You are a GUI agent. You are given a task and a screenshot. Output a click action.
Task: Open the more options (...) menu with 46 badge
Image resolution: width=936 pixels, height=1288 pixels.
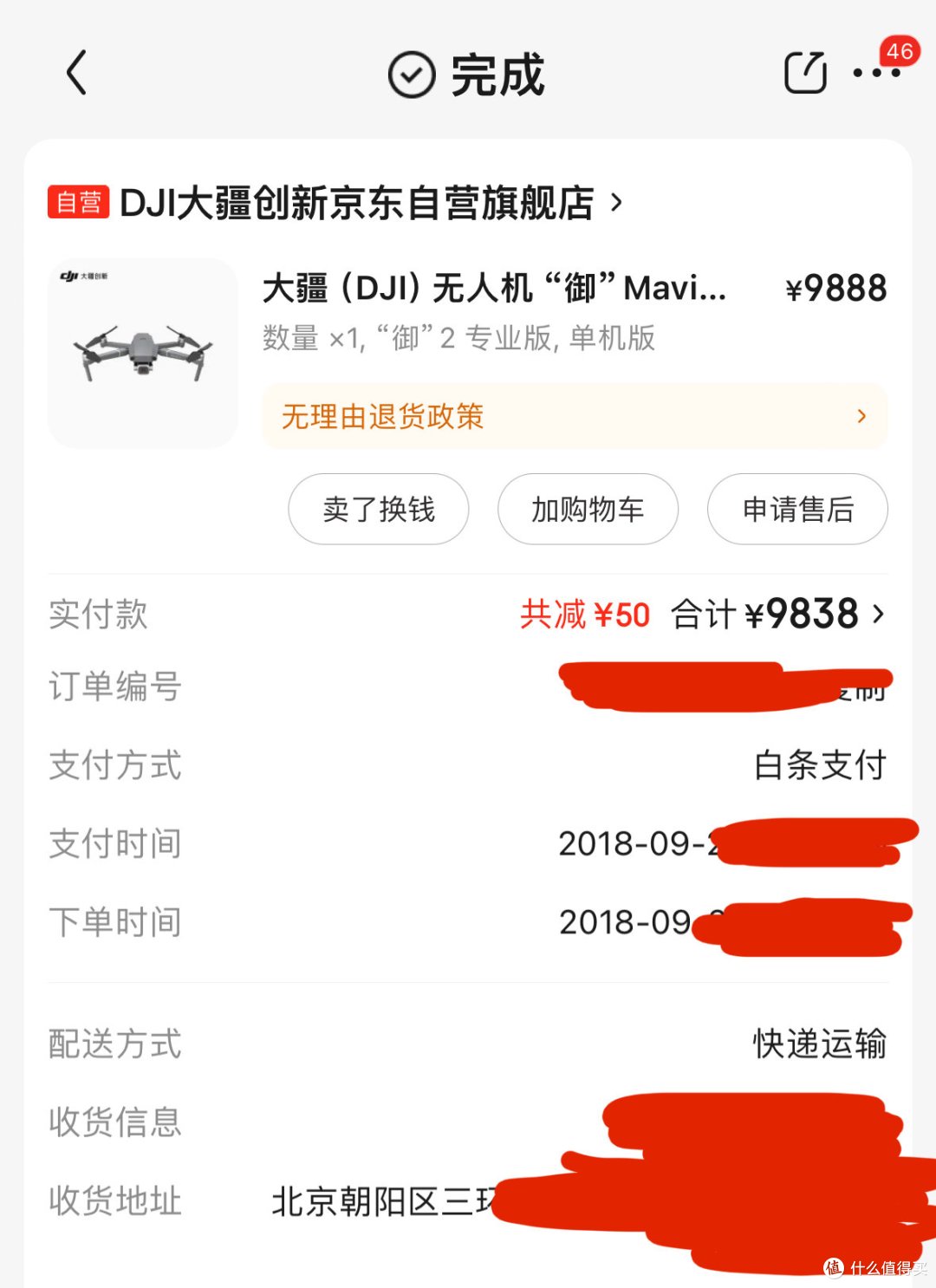(x=875, y=75)
